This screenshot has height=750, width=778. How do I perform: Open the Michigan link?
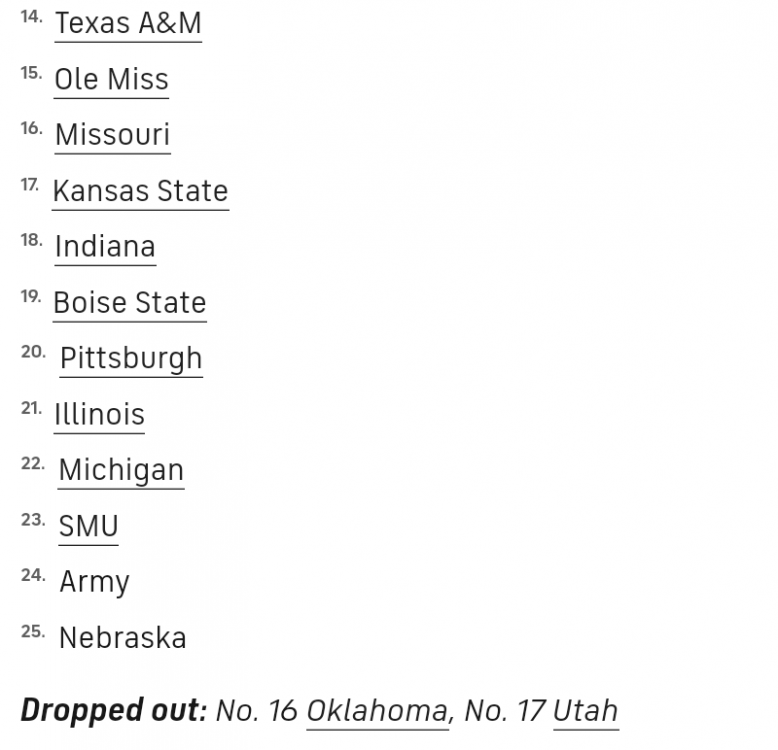click(x=121, y=471)
